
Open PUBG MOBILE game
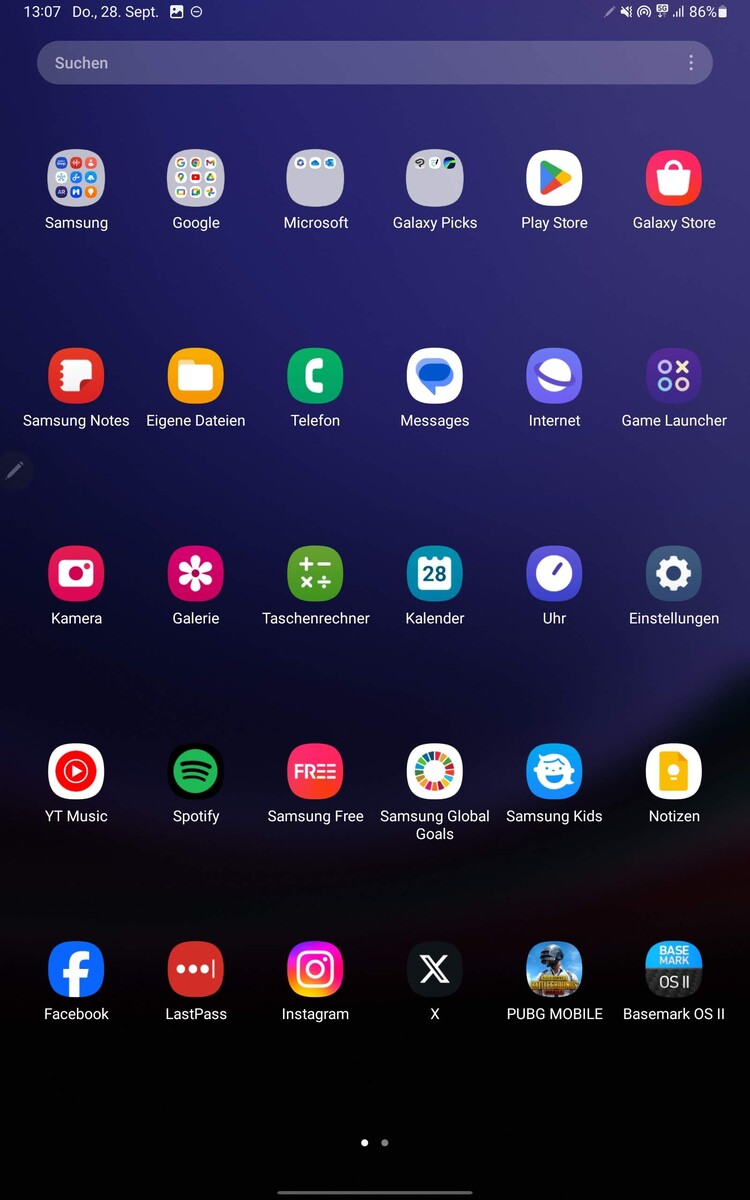554,970
